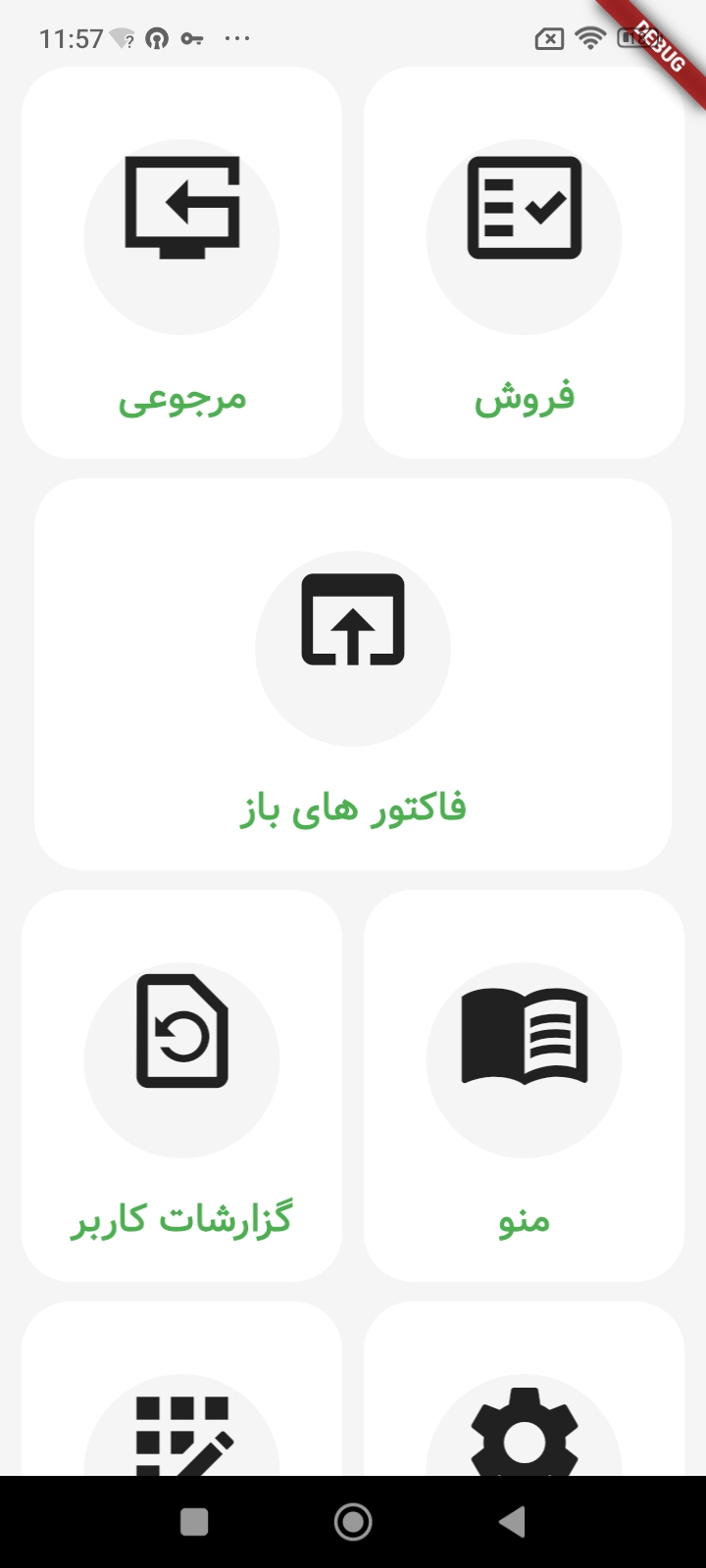Tap the DEBUG ribbon banner
The height and width of the screenshot is (1568, 706).
click(x=659, y=46)
